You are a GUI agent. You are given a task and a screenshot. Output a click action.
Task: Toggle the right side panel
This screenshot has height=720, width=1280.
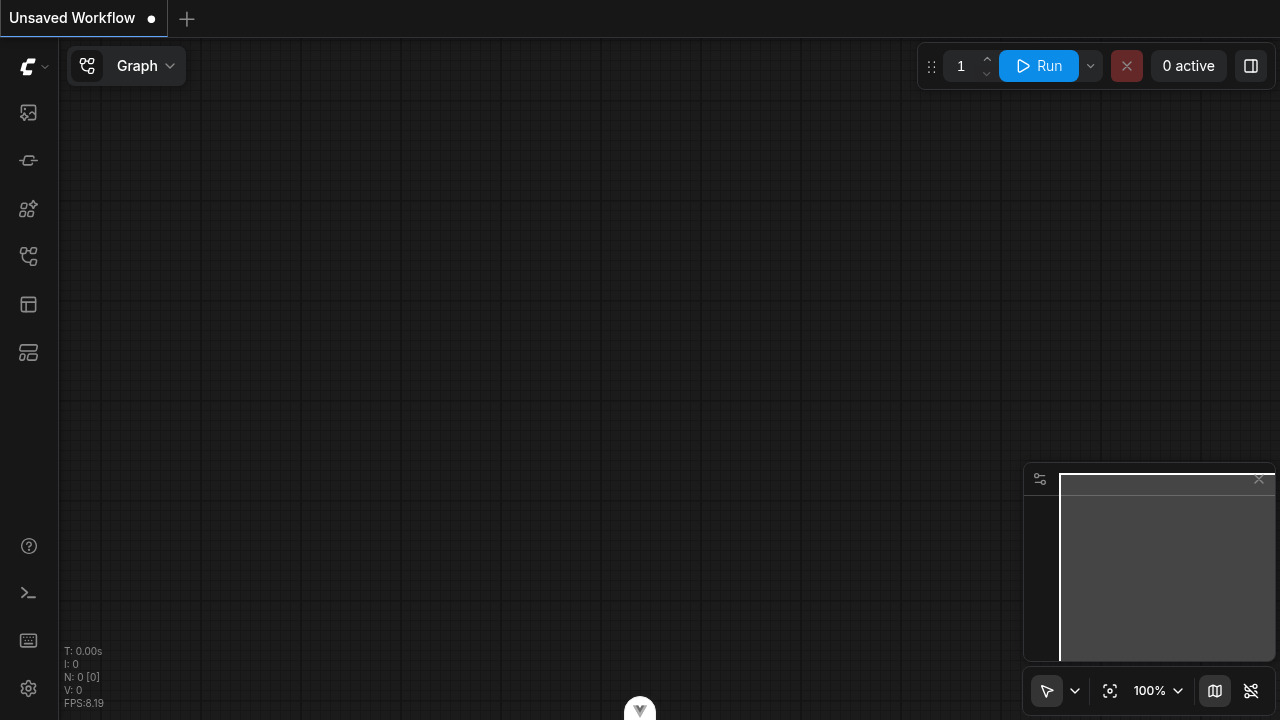pos(1251,66)
